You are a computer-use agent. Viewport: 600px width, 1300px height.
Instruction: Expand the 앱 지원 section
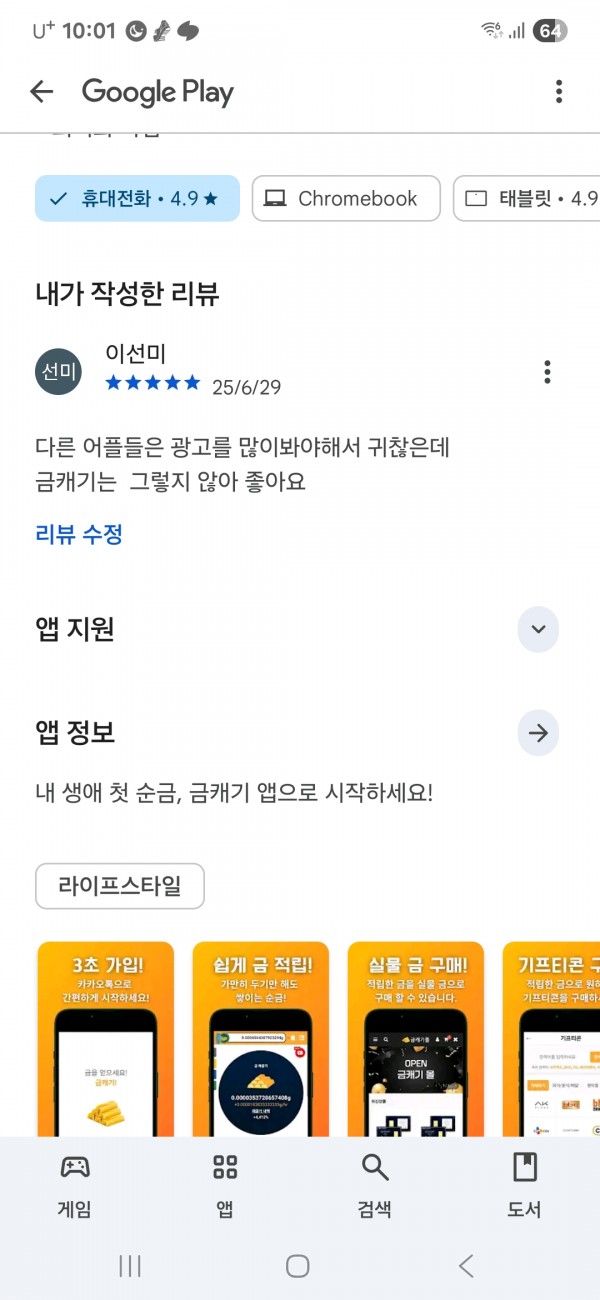538,629
